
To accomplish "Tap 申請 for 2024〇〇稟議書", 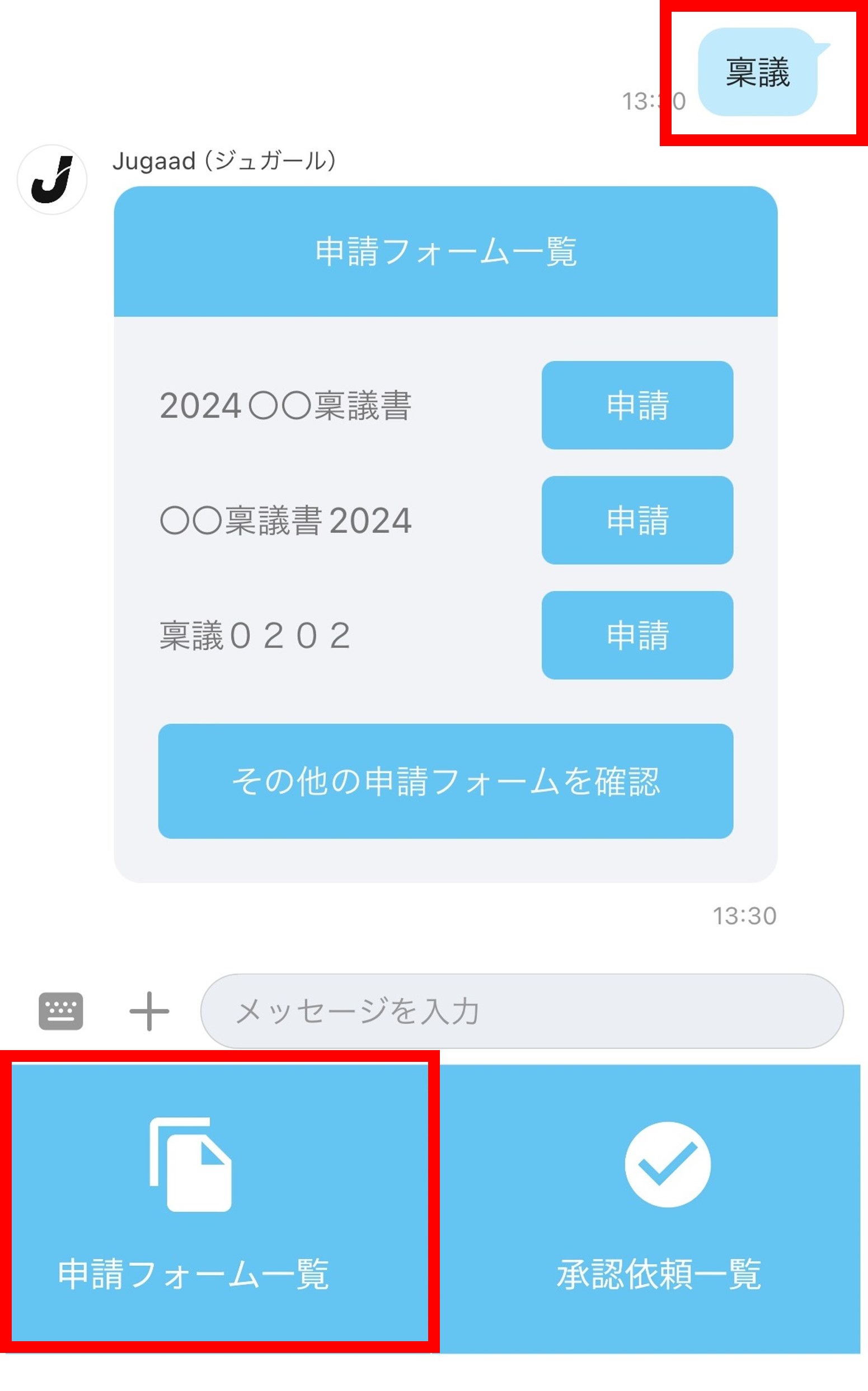I will click(x=637, y=405).
